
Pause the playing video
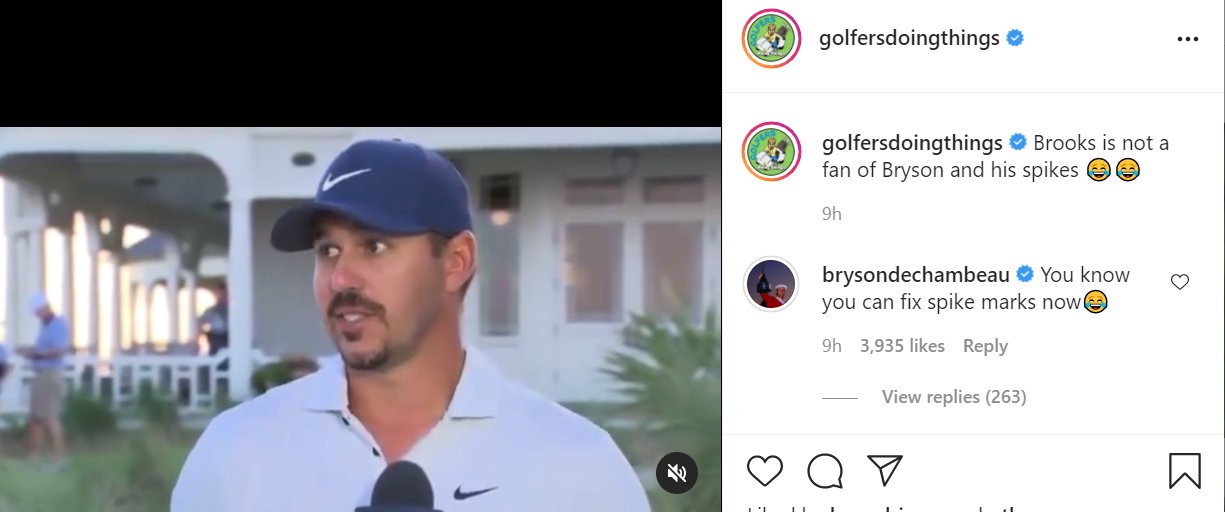tap(360, 320)
